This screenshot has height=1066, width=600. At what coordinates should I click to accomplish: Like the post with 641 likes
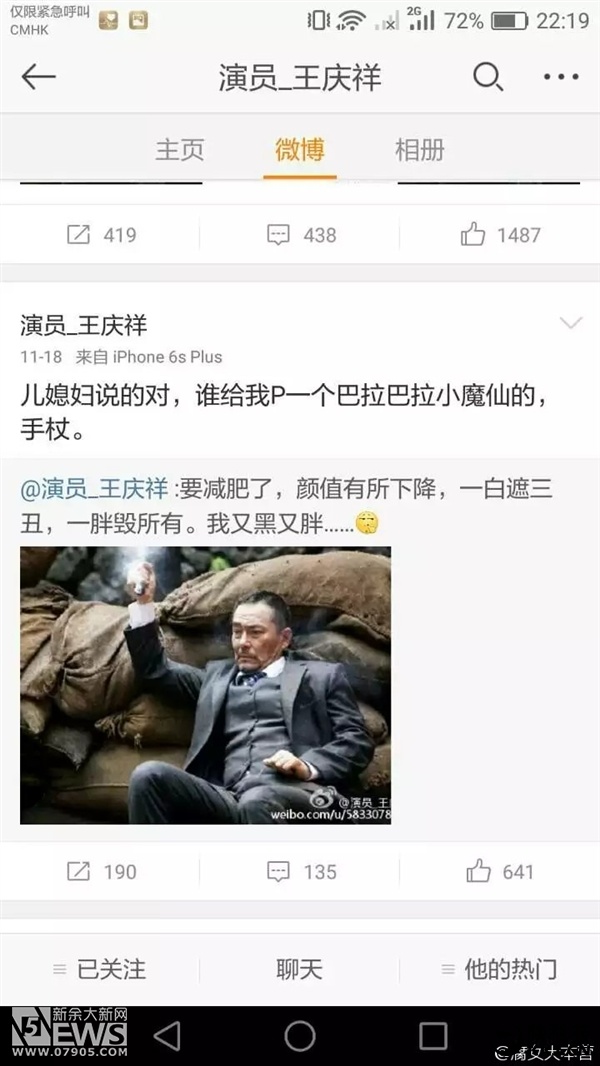pyautogui.click(x=500, y=872)
